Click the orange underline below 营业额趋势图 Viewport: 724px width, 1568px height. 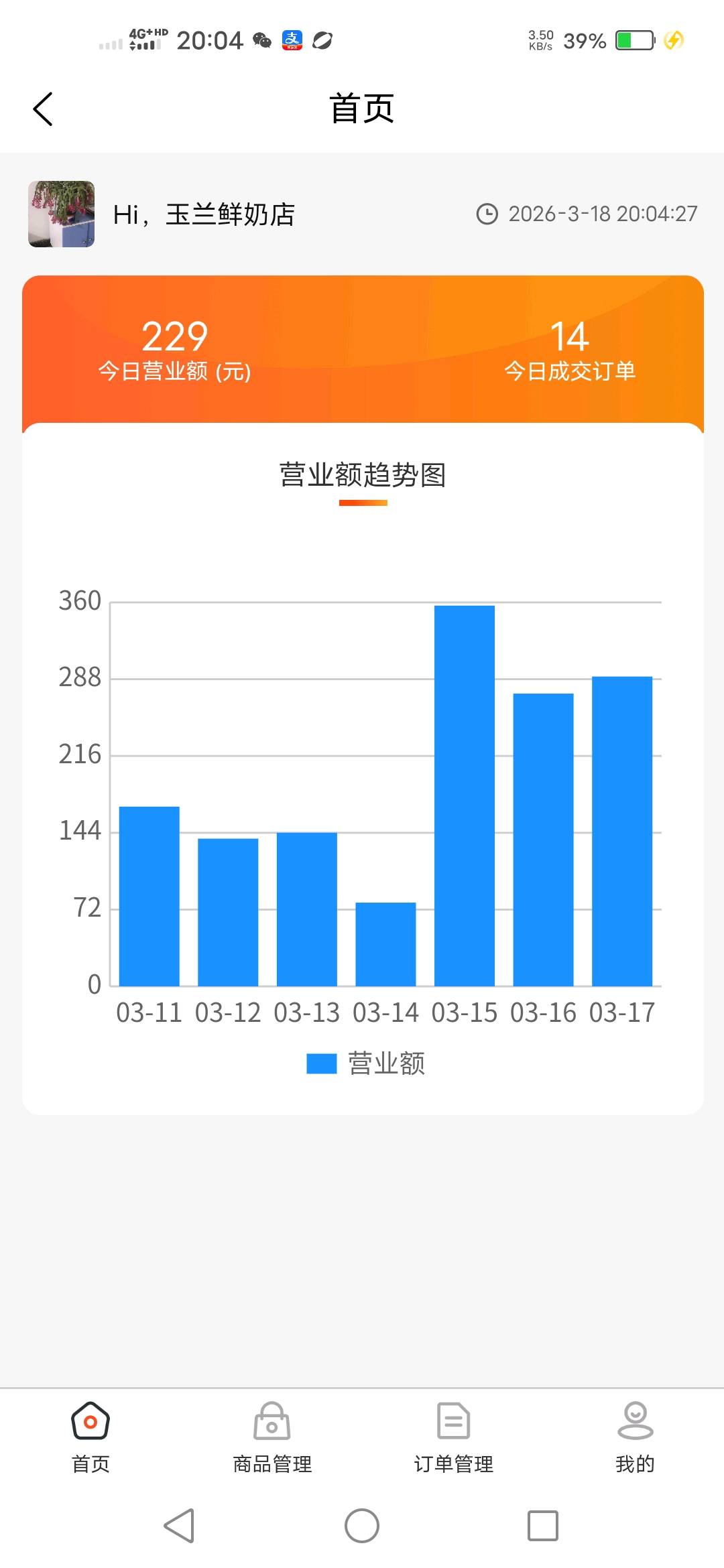[363, 501]
